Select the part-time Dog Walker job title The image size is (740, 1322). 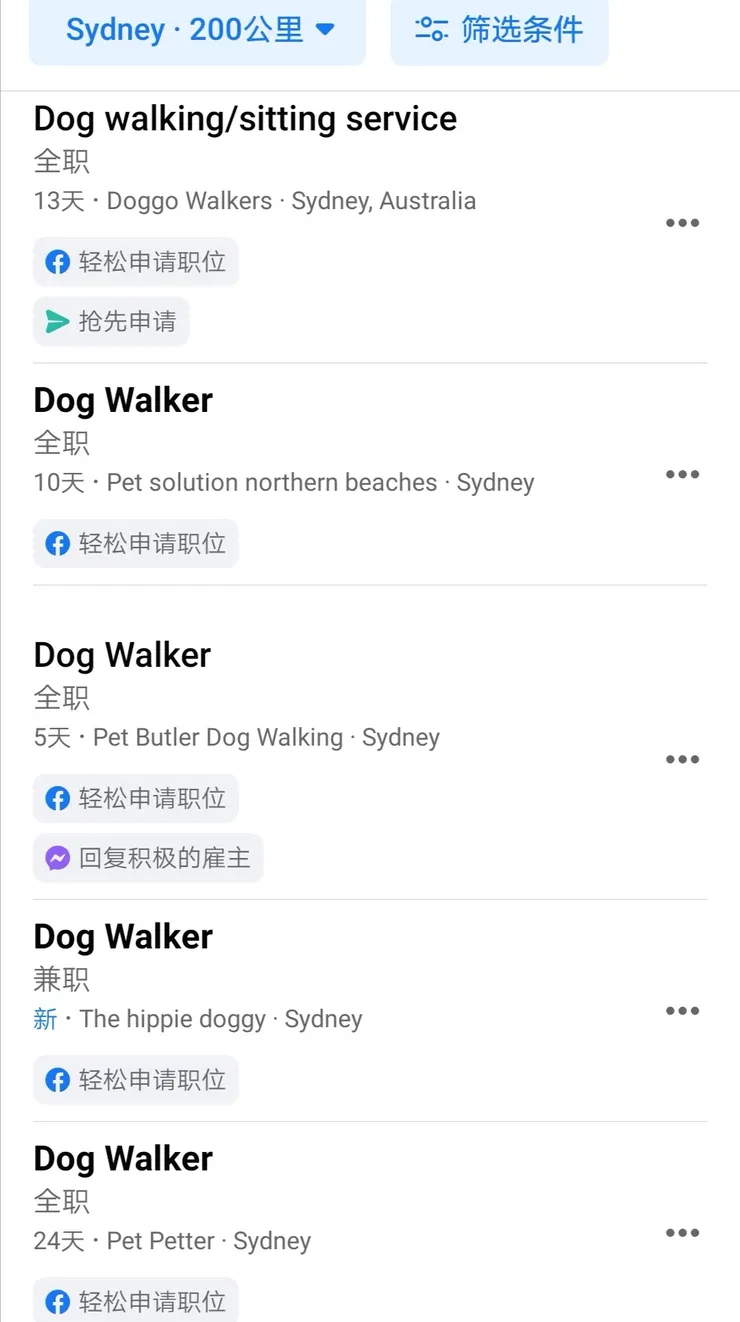tap(122, 936)
